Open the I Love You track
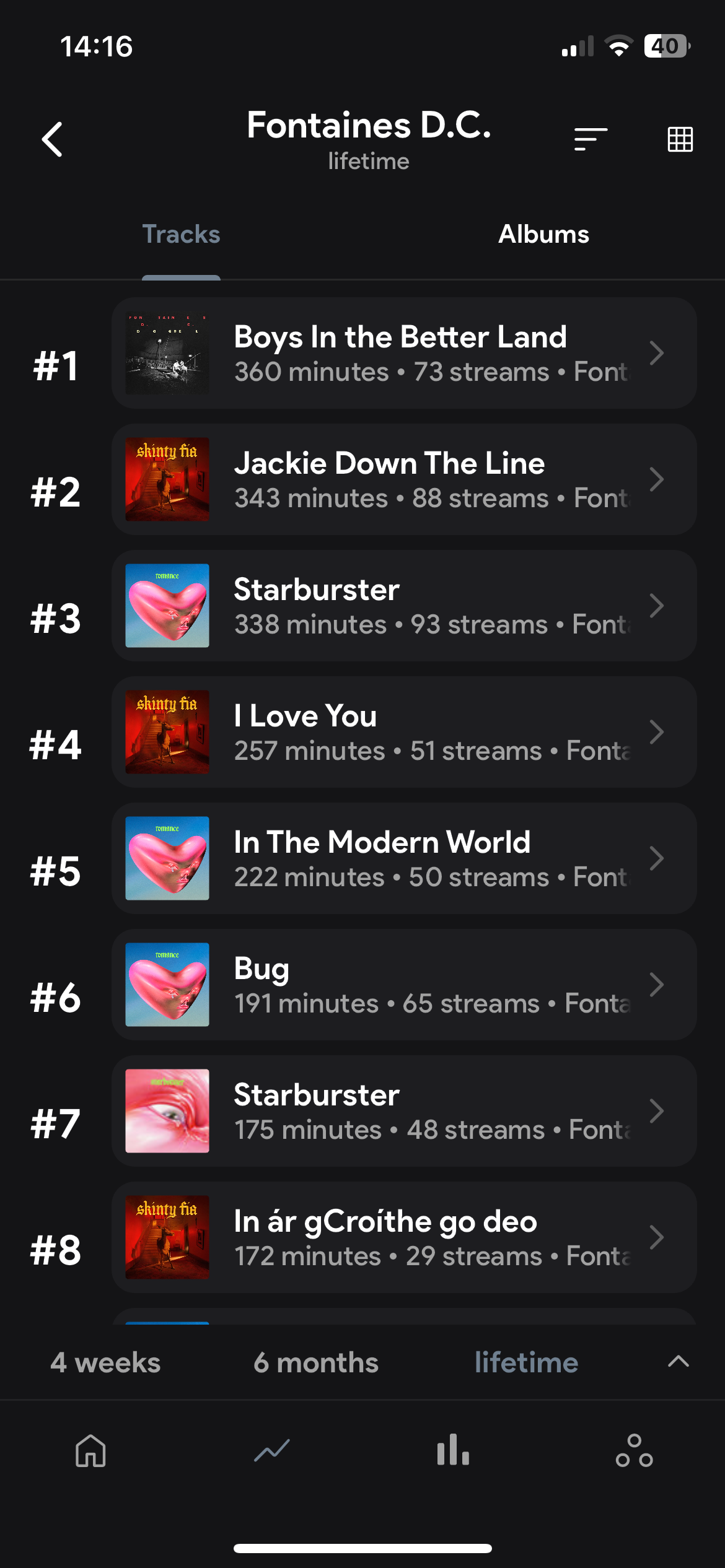This screenshot has width=725, height=1568. 404,732
